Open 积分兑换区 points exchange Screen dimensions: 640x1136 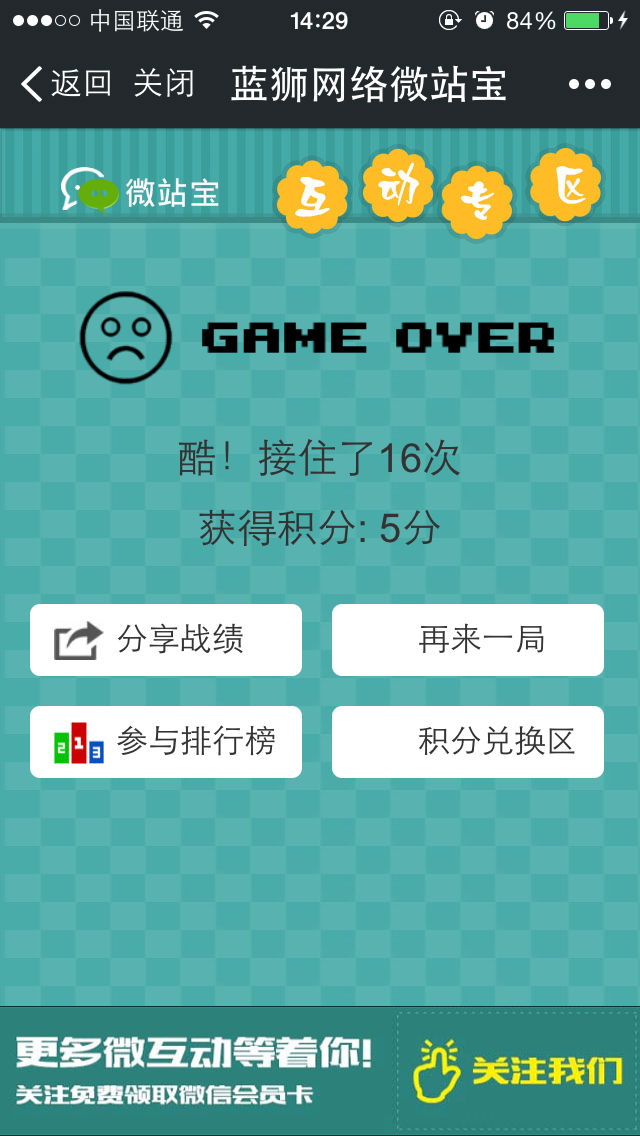468,742
